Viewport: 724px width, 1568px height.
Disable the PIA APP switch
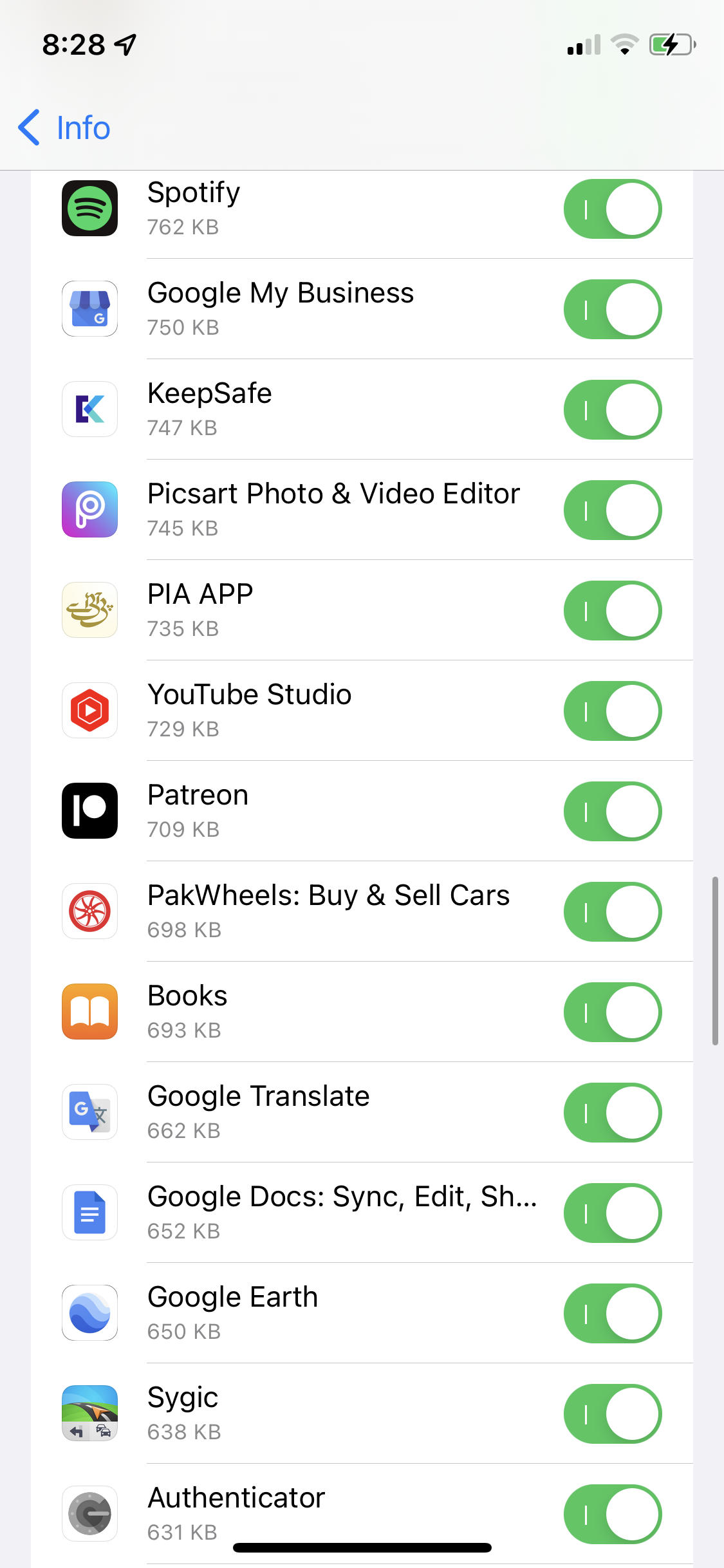(612, 611)
